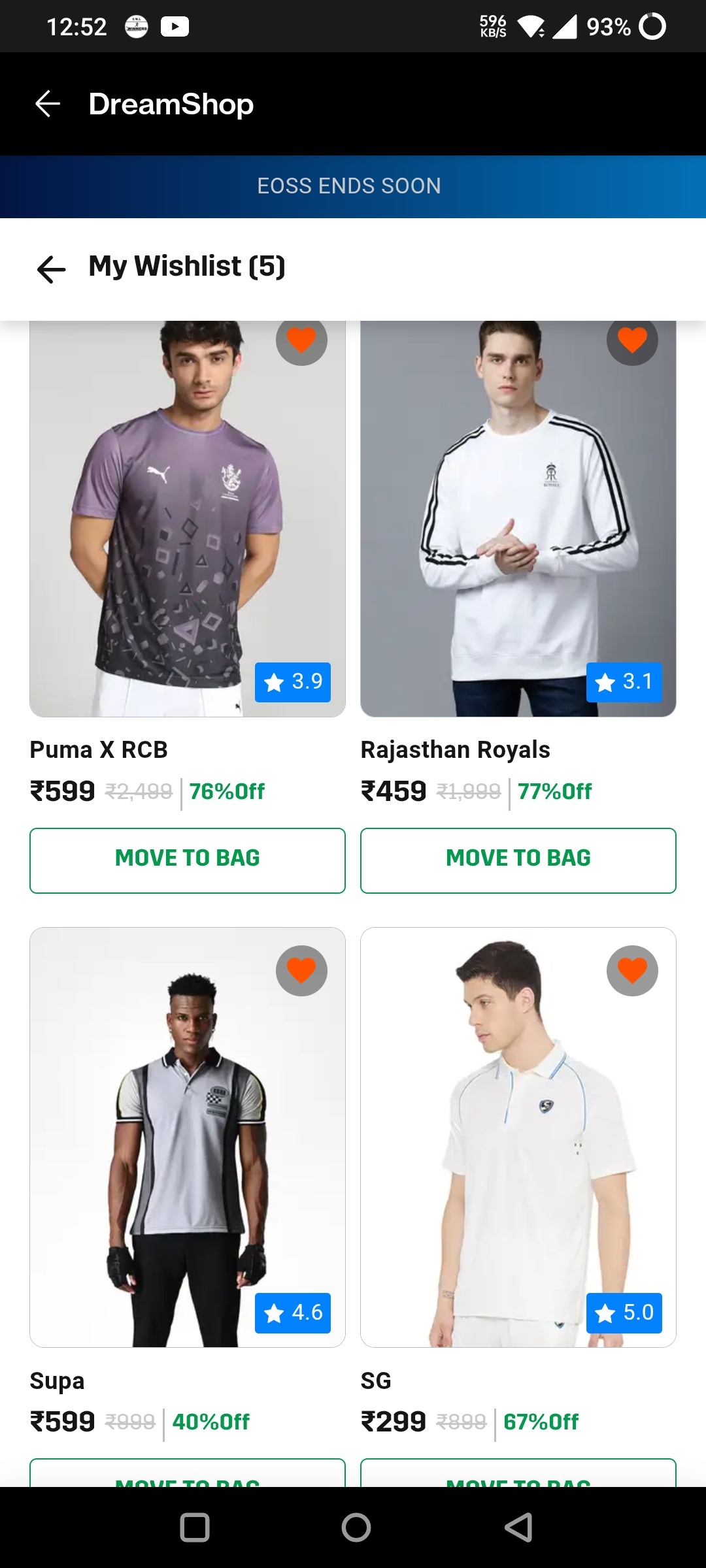The image size is (706, 1568).
Task: Open the Puma X RCB product
Action: pyautogui.click(x=188, y=523)
